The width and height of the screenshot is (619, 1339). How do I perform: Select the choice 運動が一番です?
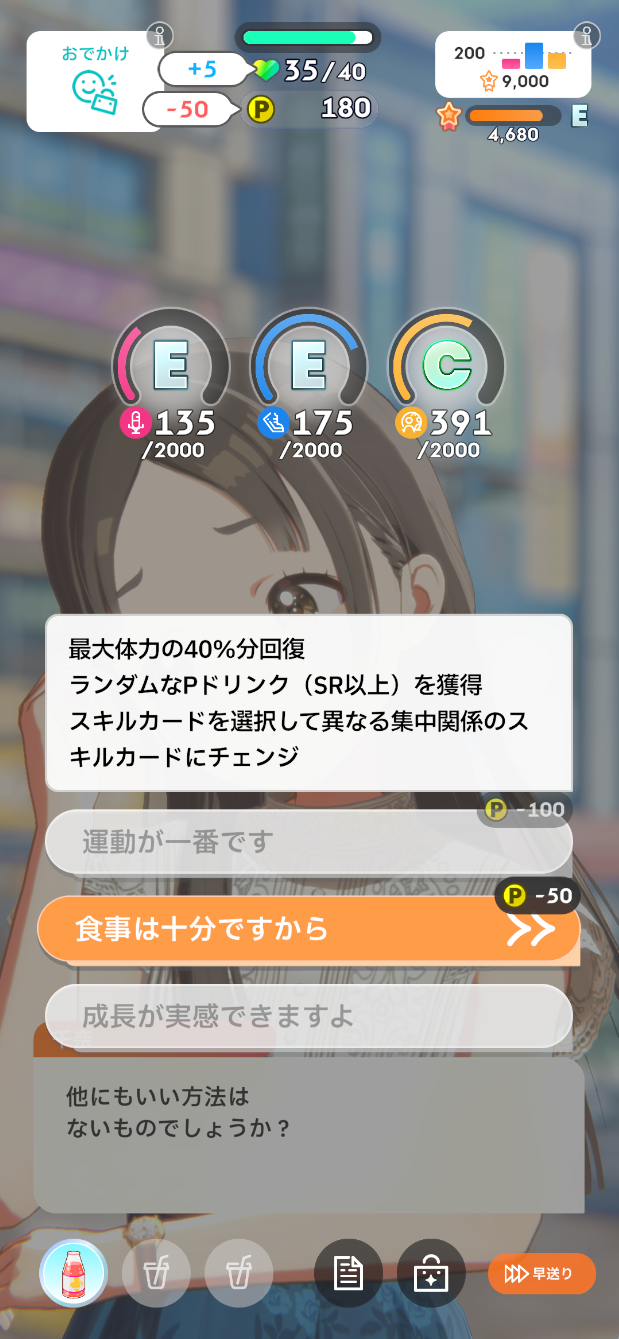click(x=309, y=842)
